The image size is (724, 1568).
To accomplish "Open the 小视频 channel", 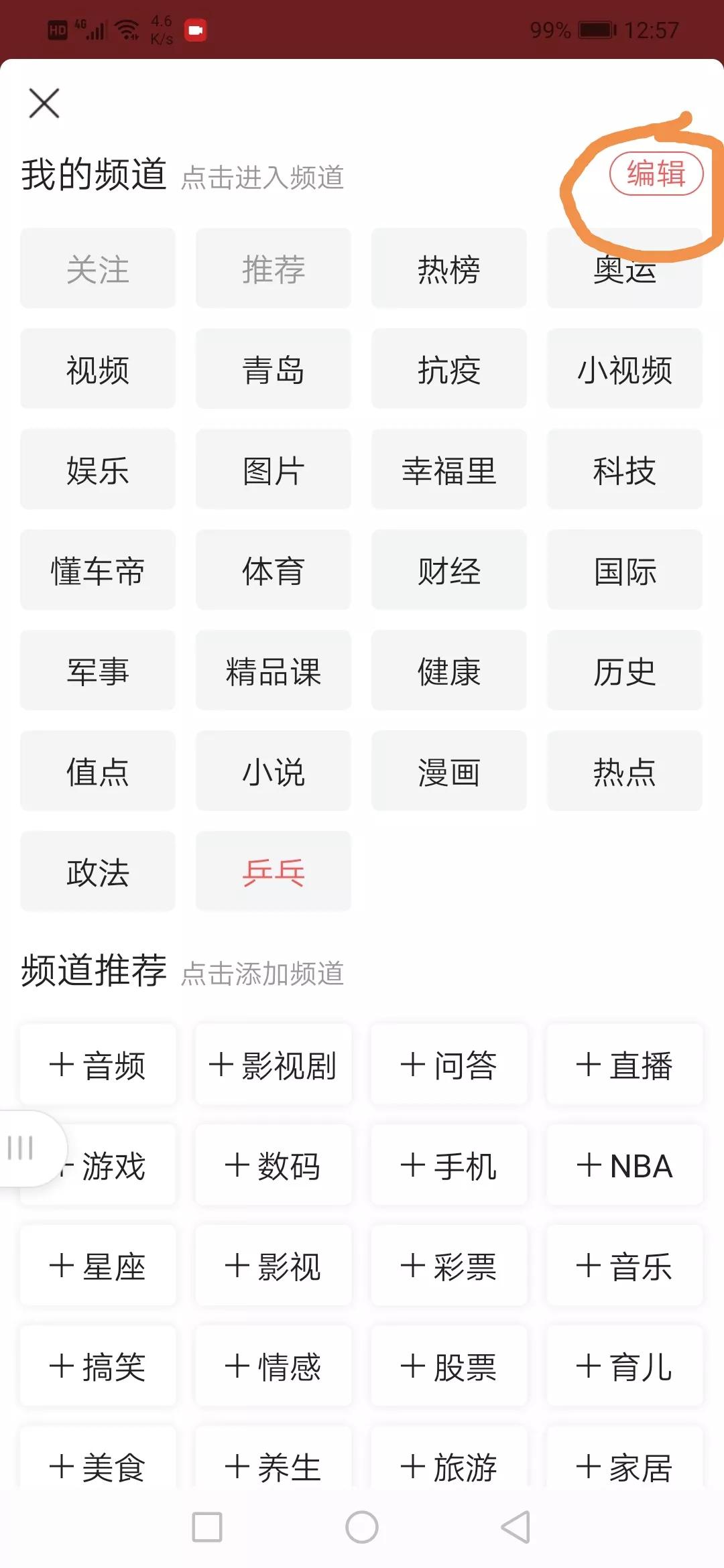I will (x=623, y=370).
